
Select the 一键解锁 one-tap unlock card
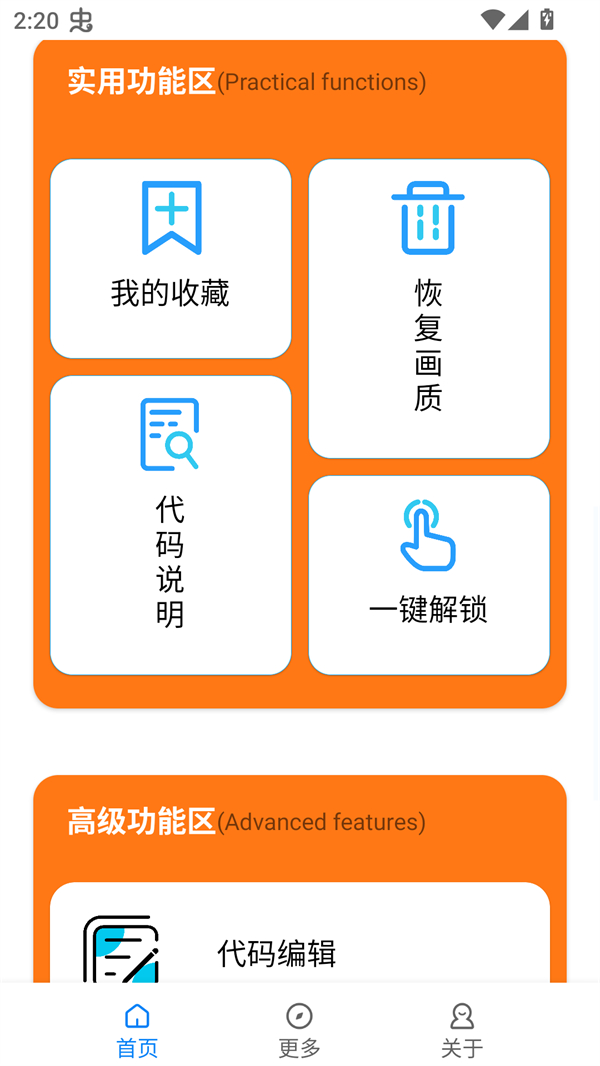(428, 575)
